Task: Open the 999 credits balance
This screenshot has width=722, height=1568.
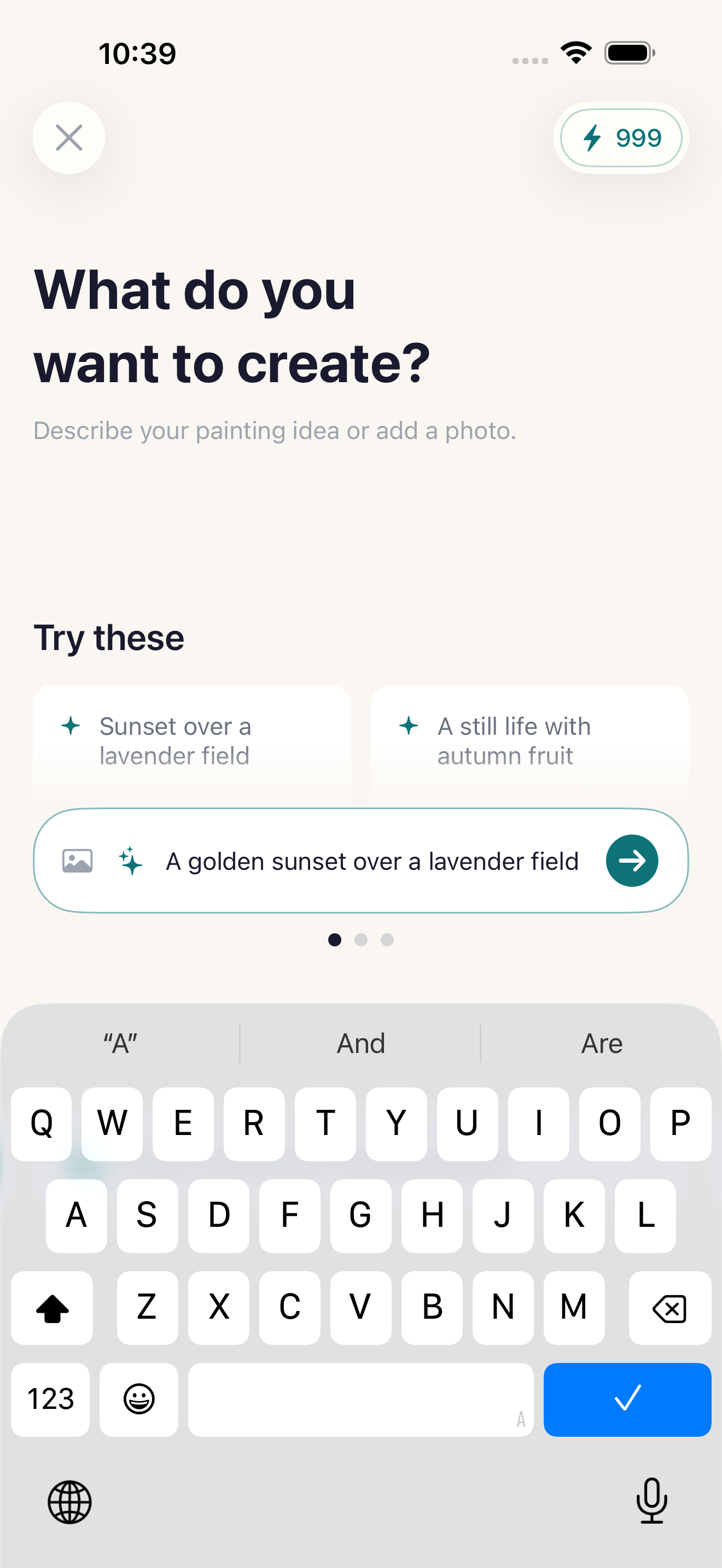Action: 621,138
